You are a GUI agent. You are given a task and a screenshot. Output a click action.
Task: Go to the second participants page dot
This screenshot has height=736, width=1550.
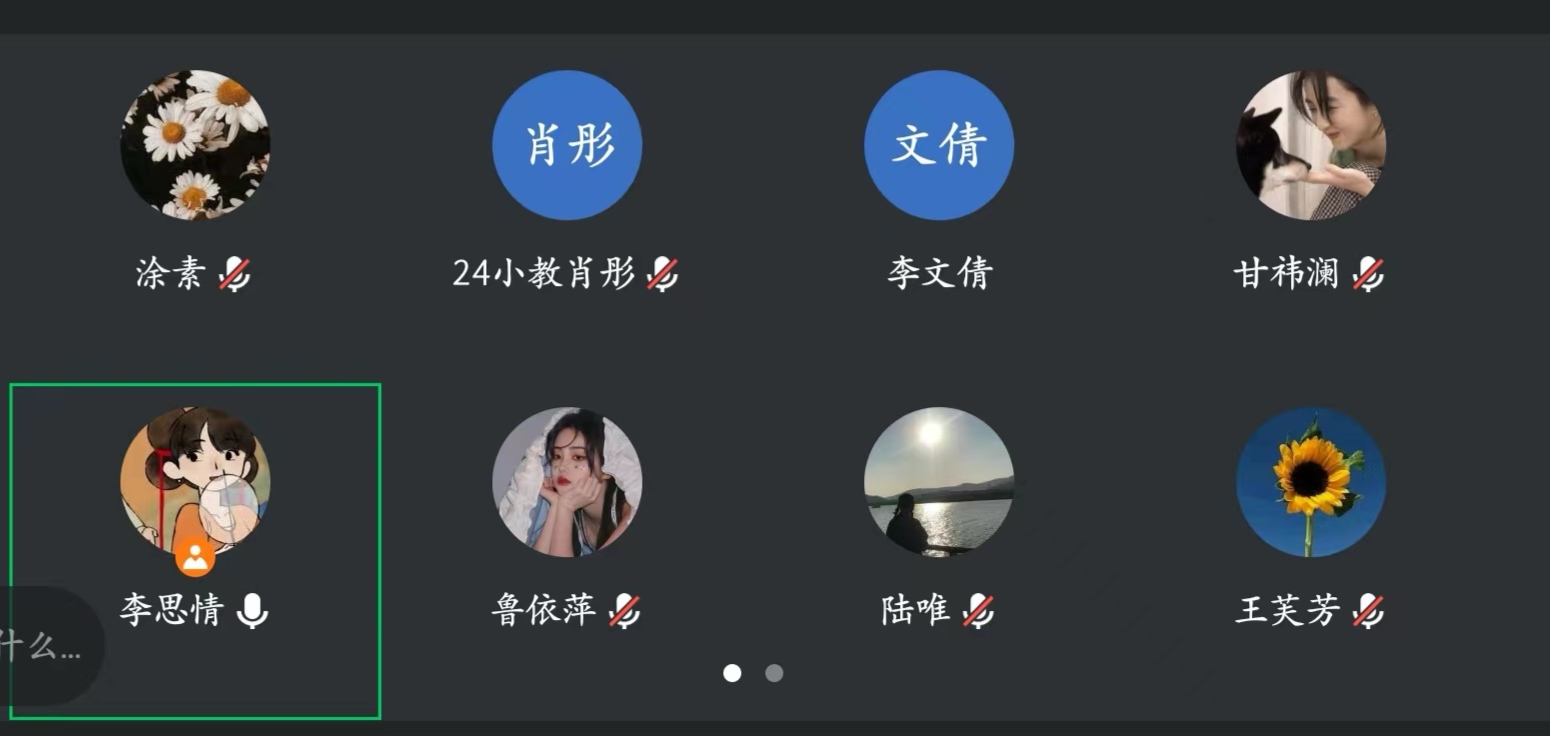tap(774, 673)
